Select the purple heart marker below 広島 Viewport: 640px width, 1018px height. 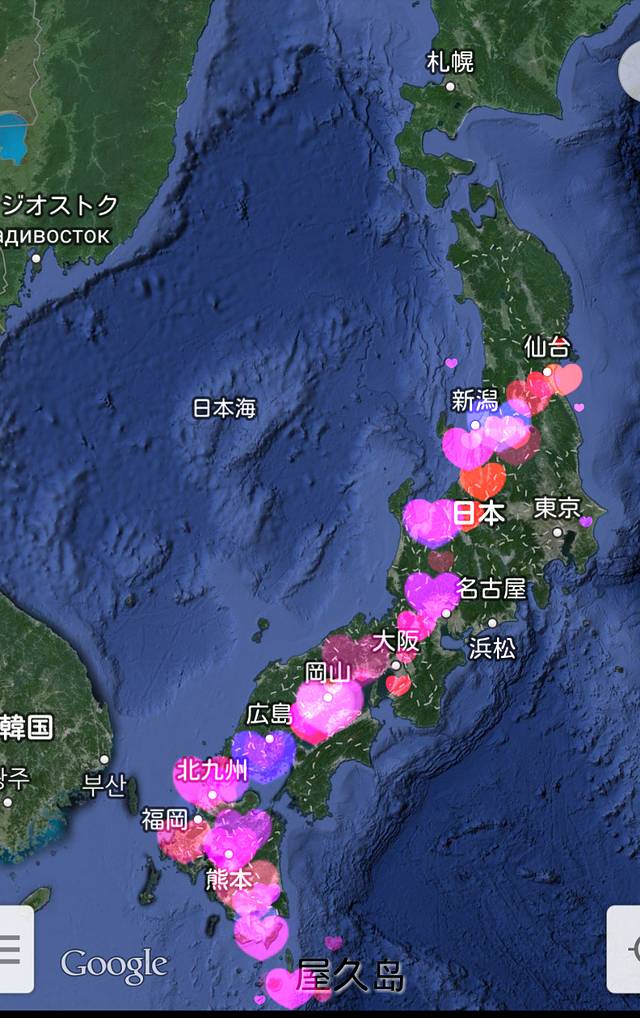point(263,755)
